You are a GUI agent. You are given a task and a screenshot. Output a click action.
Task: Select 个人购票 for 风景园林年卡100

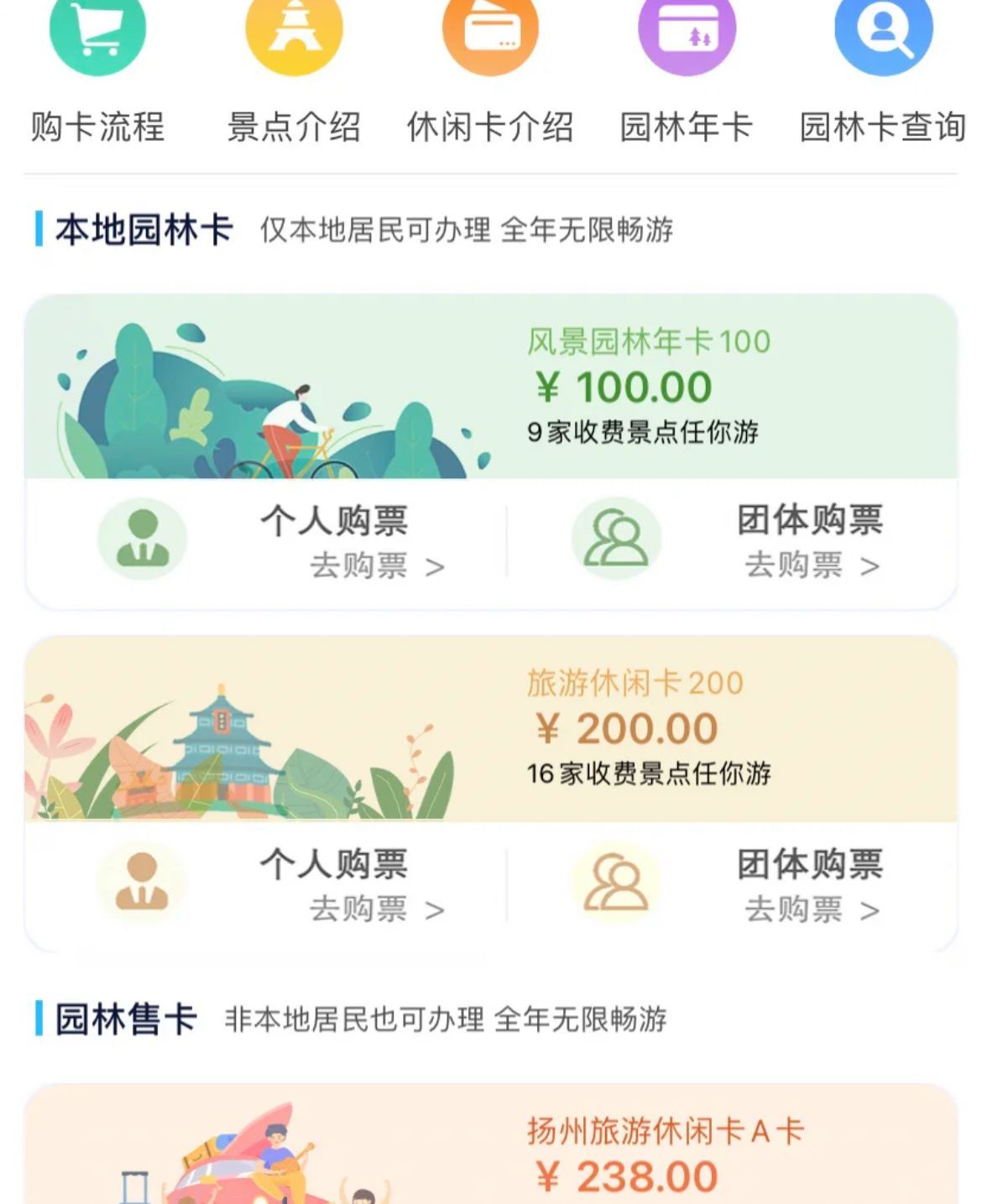tap(269, 541)
